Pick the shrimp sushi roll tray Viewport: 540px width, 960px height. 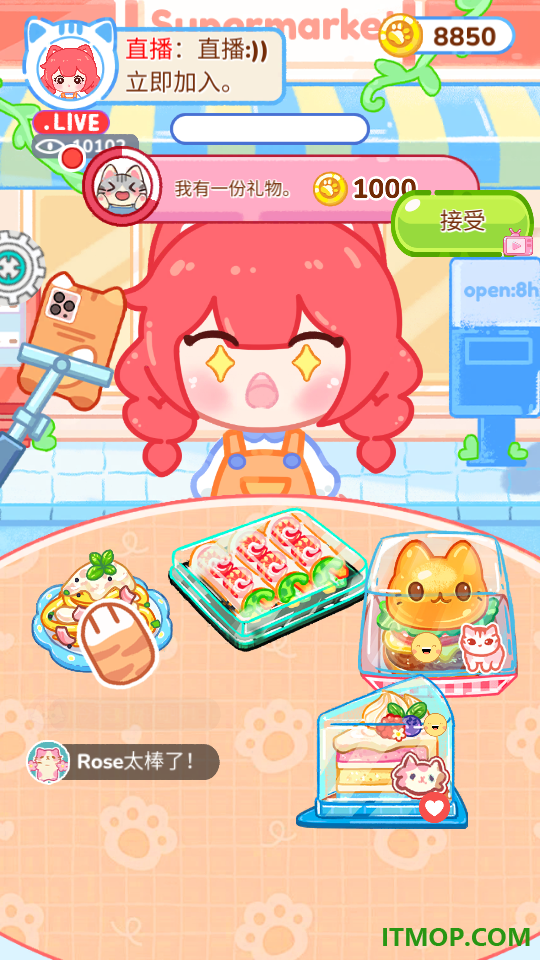[x=268, y=576]
